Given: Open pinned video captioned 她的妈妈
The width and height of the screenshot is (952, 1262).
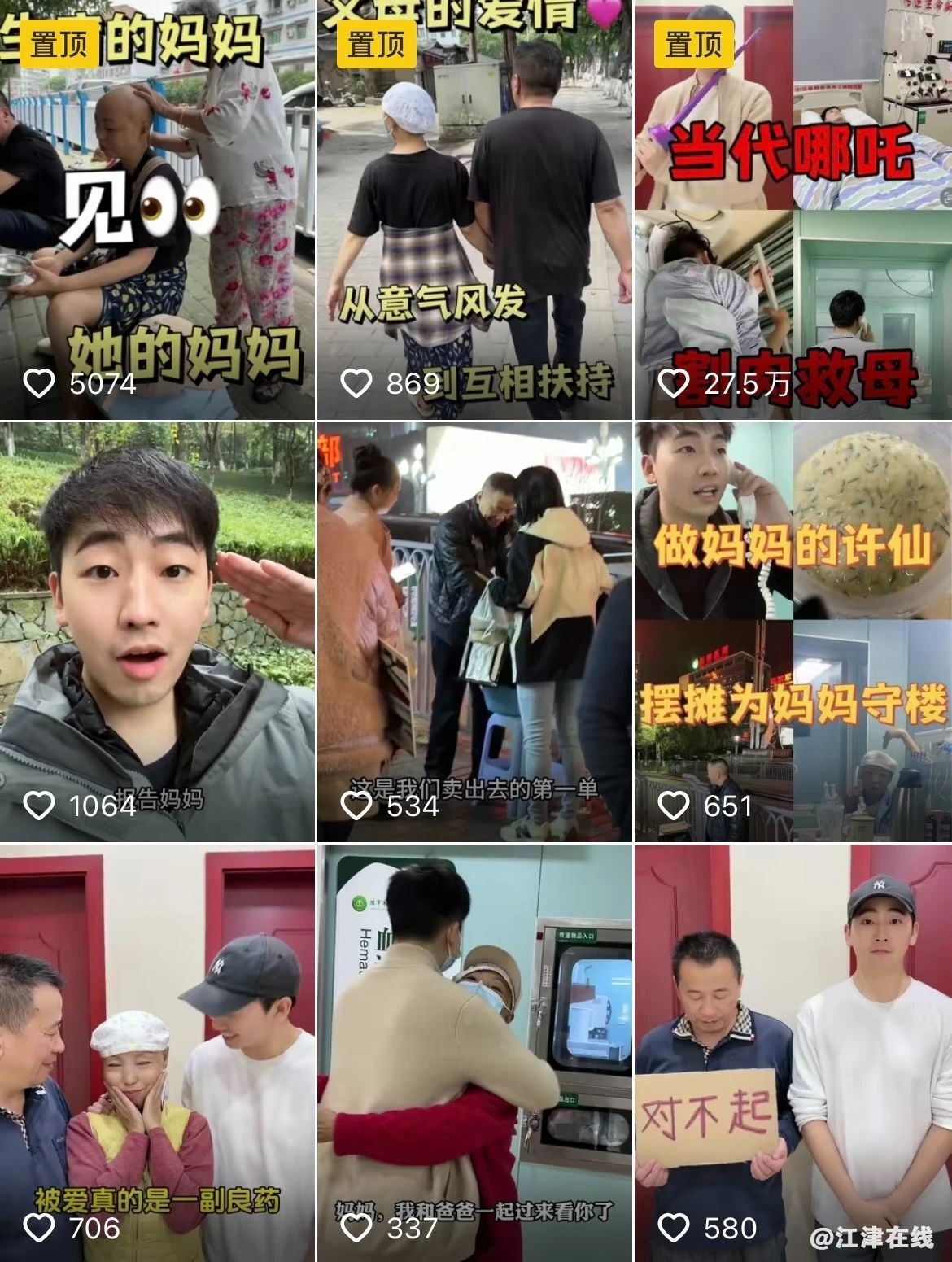Looking at the screenshot, I should click(157, 212).
